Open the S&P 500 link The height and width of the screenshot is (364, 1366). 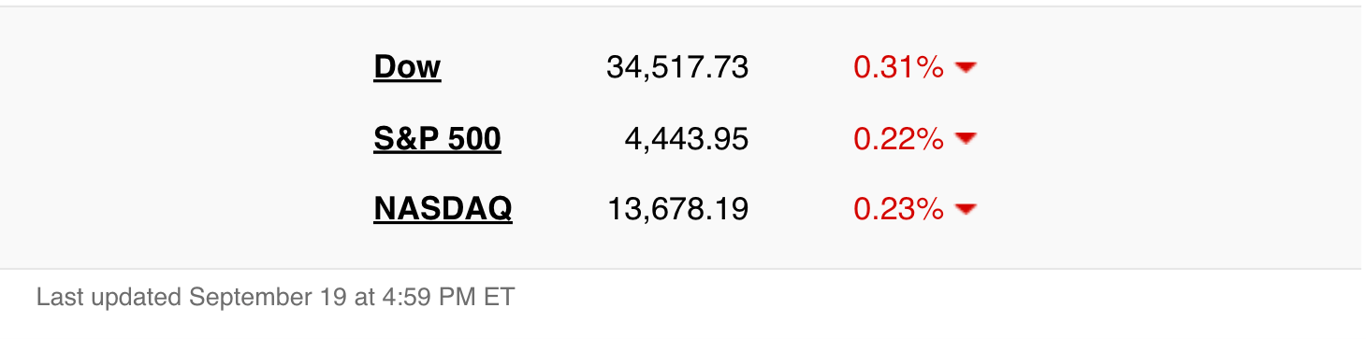click(437, 138)
